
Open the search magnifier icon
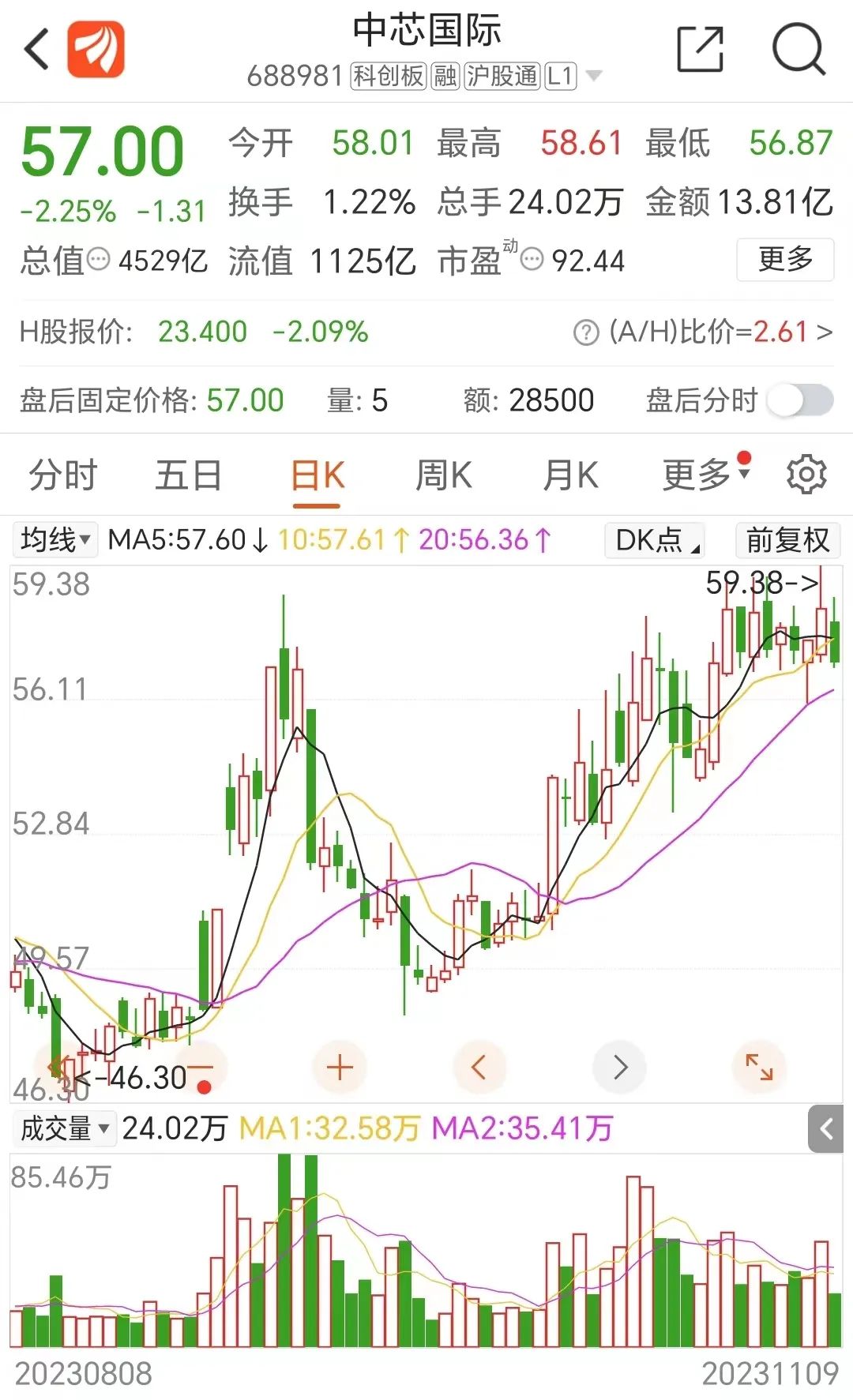(x=800, y=49)
